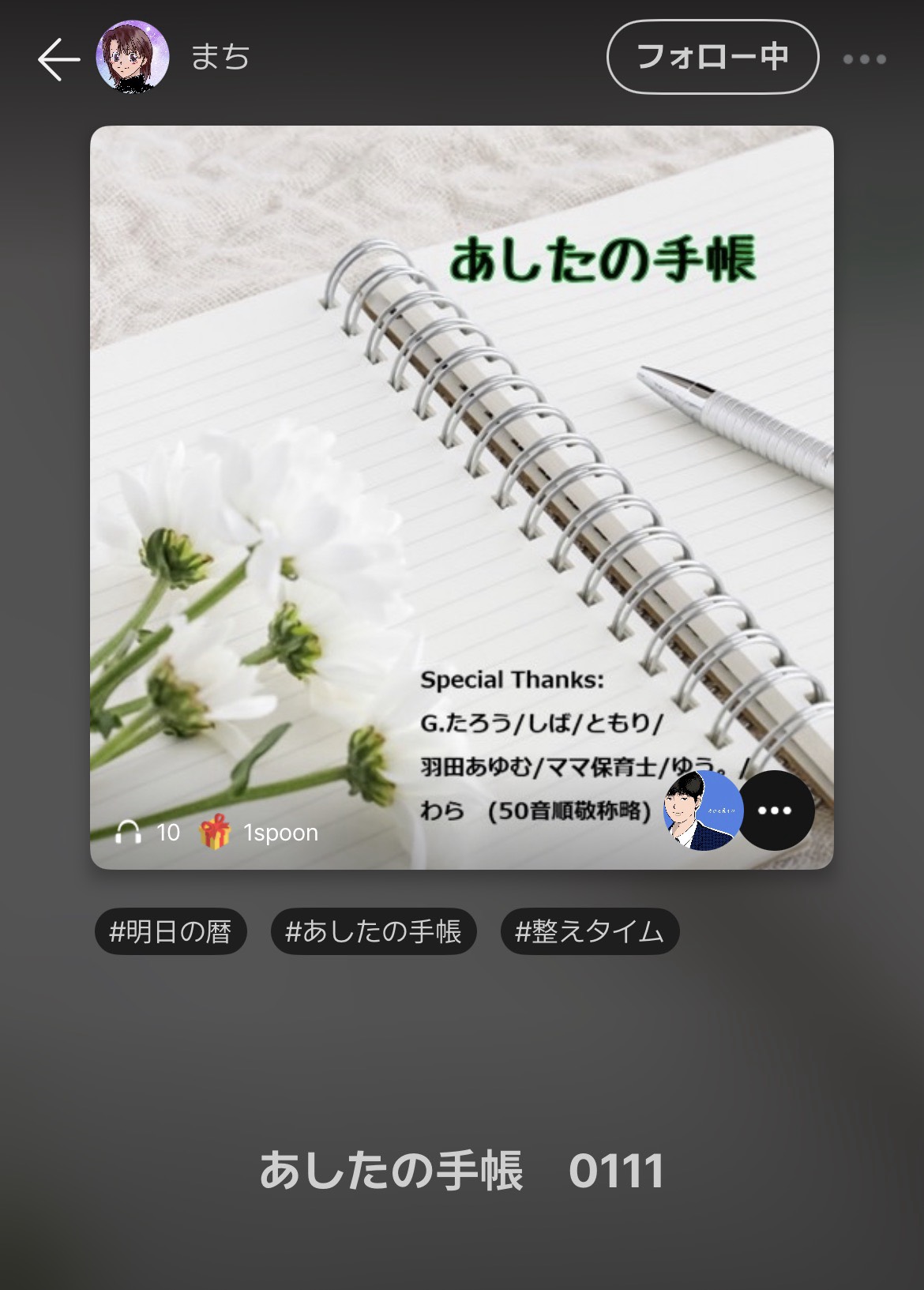
Task: Open the 1spoon gift icon
Action: tap(214, 832)
